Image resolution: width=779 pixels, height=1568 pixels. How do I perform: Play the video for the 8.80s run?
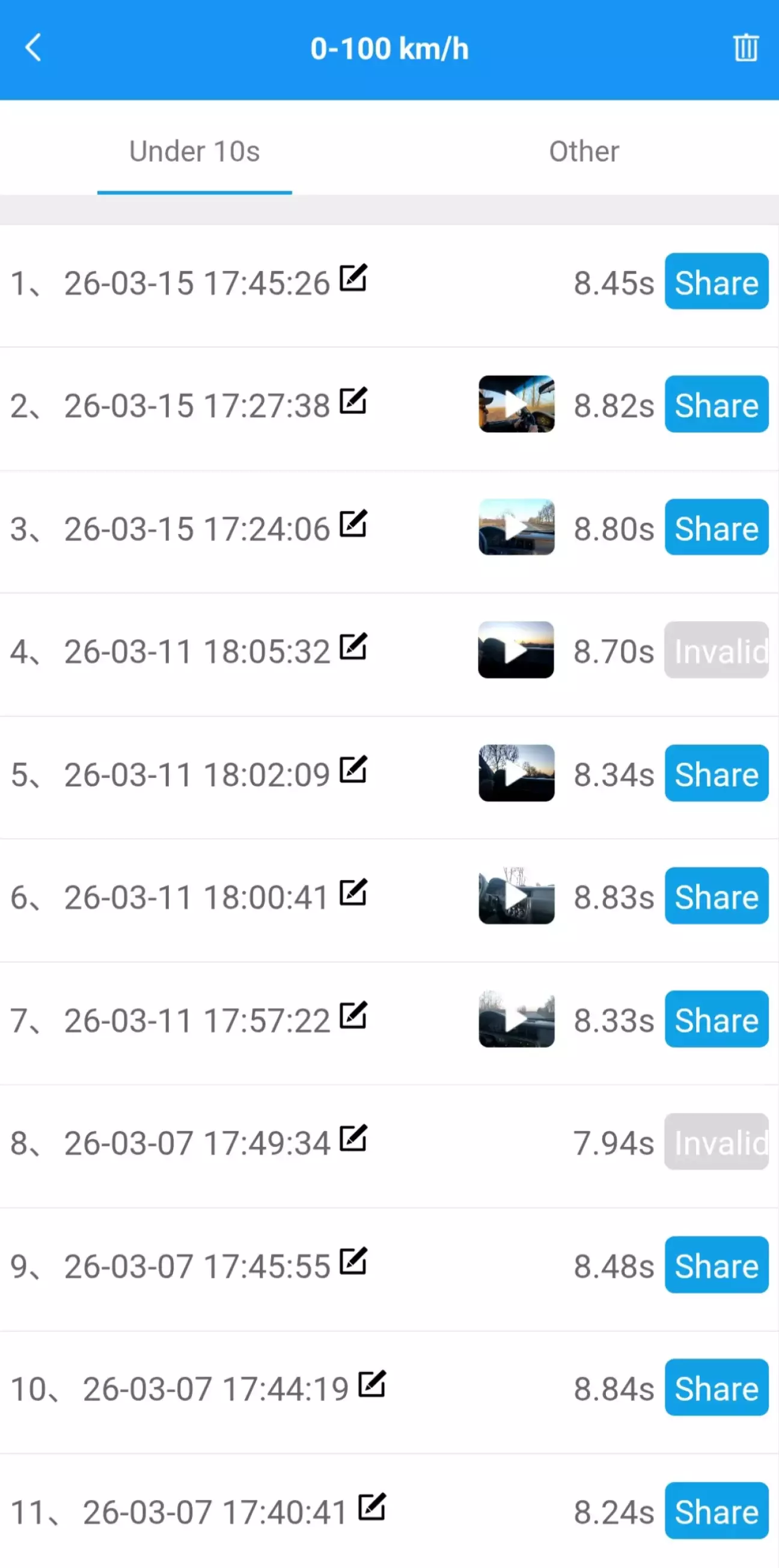(x=516, y=527)
